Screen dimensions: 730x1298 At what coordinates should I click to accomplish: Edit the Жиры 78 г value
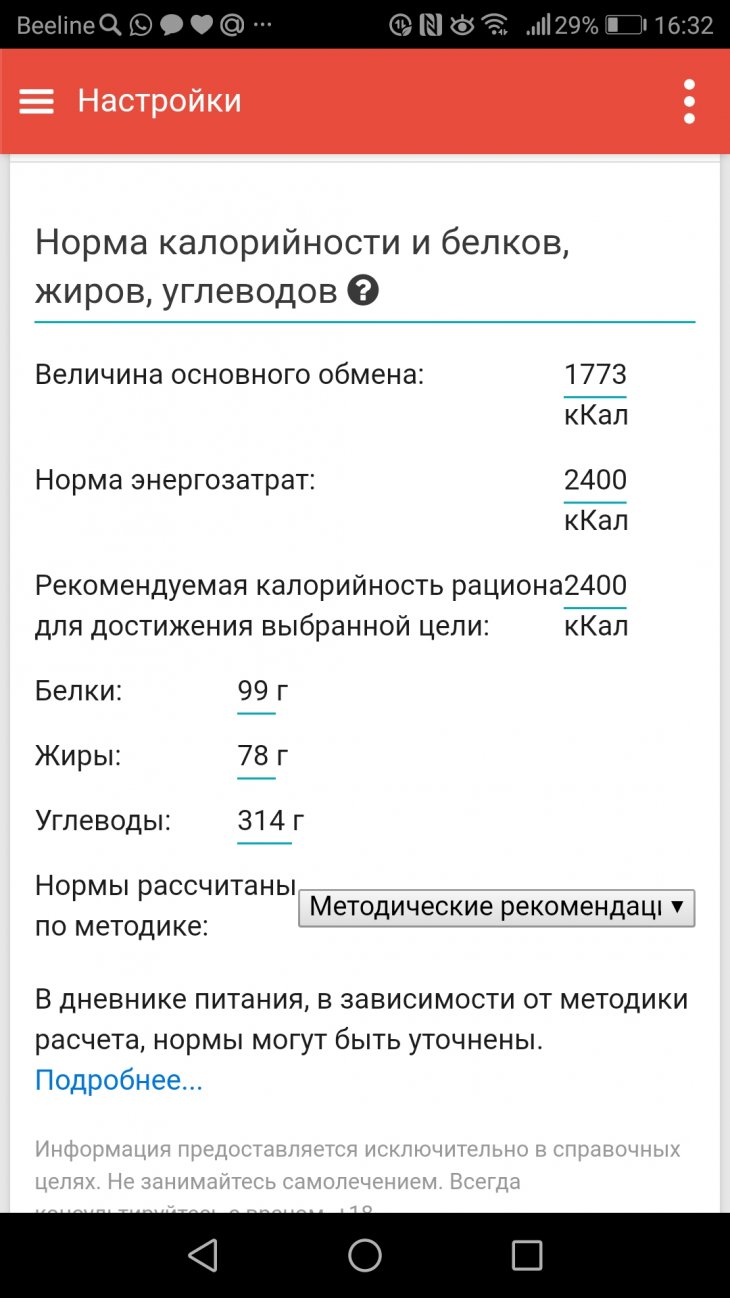256,756
